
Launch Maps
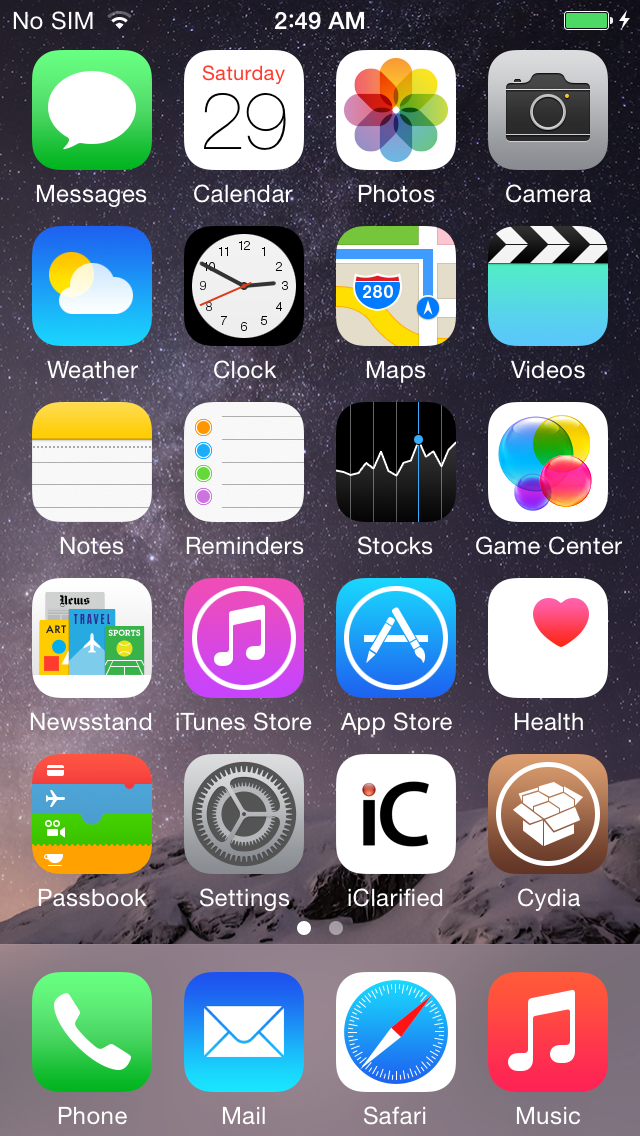(396, 286)
